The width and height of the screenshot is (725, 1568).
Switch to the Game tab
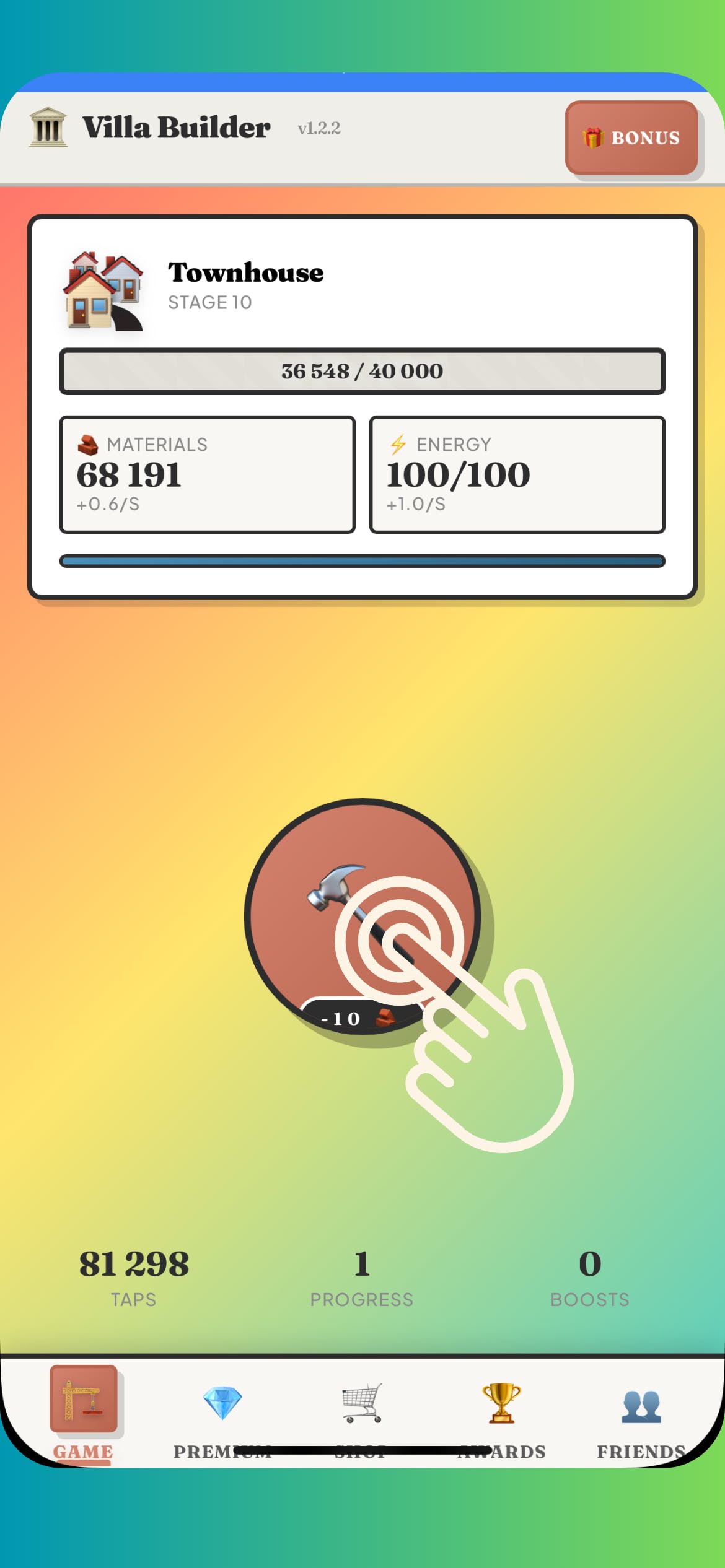coord(84,1416)
